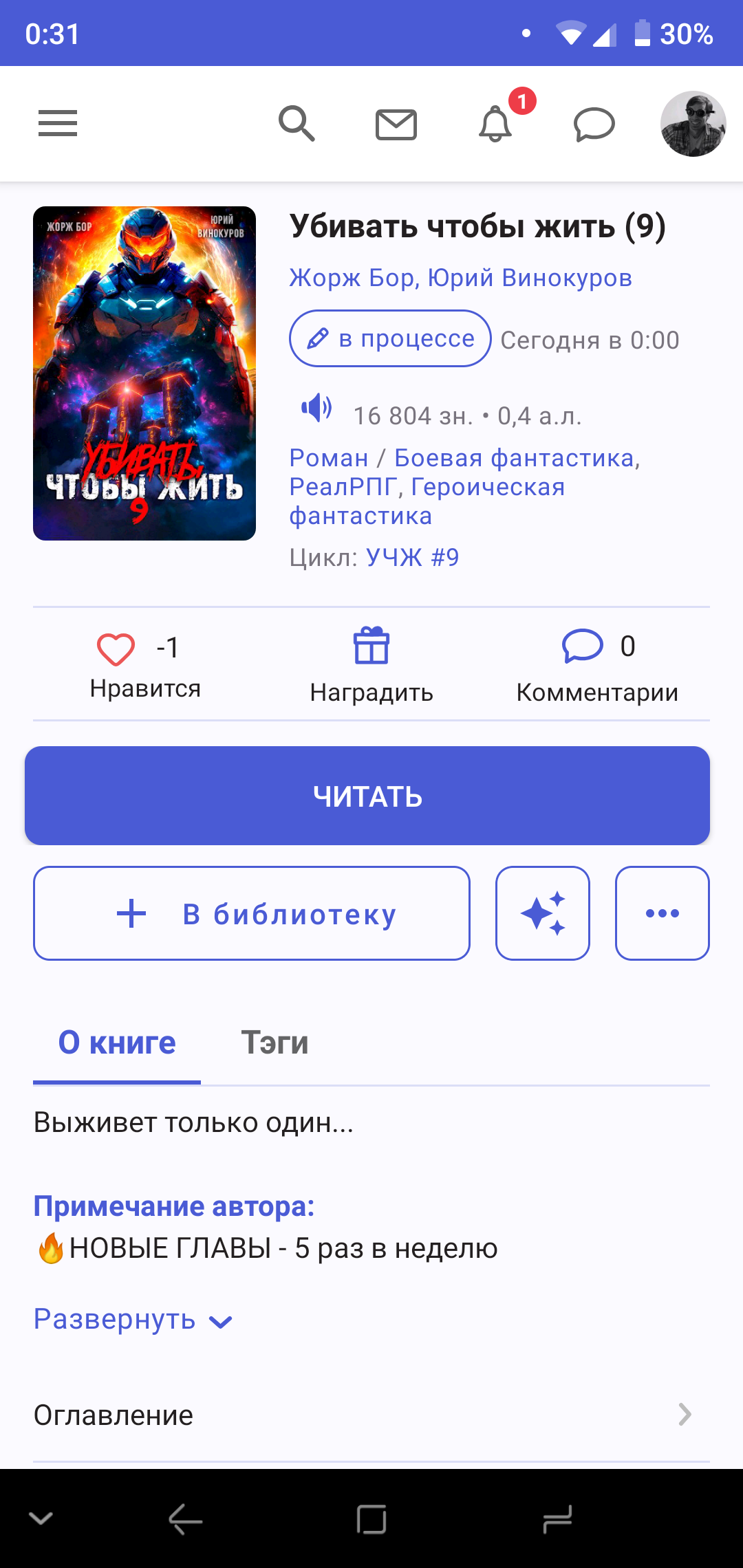Open author page of Юрий Винокуров
The height and width of the screenshot is (1568, 743).
(530, 278)
